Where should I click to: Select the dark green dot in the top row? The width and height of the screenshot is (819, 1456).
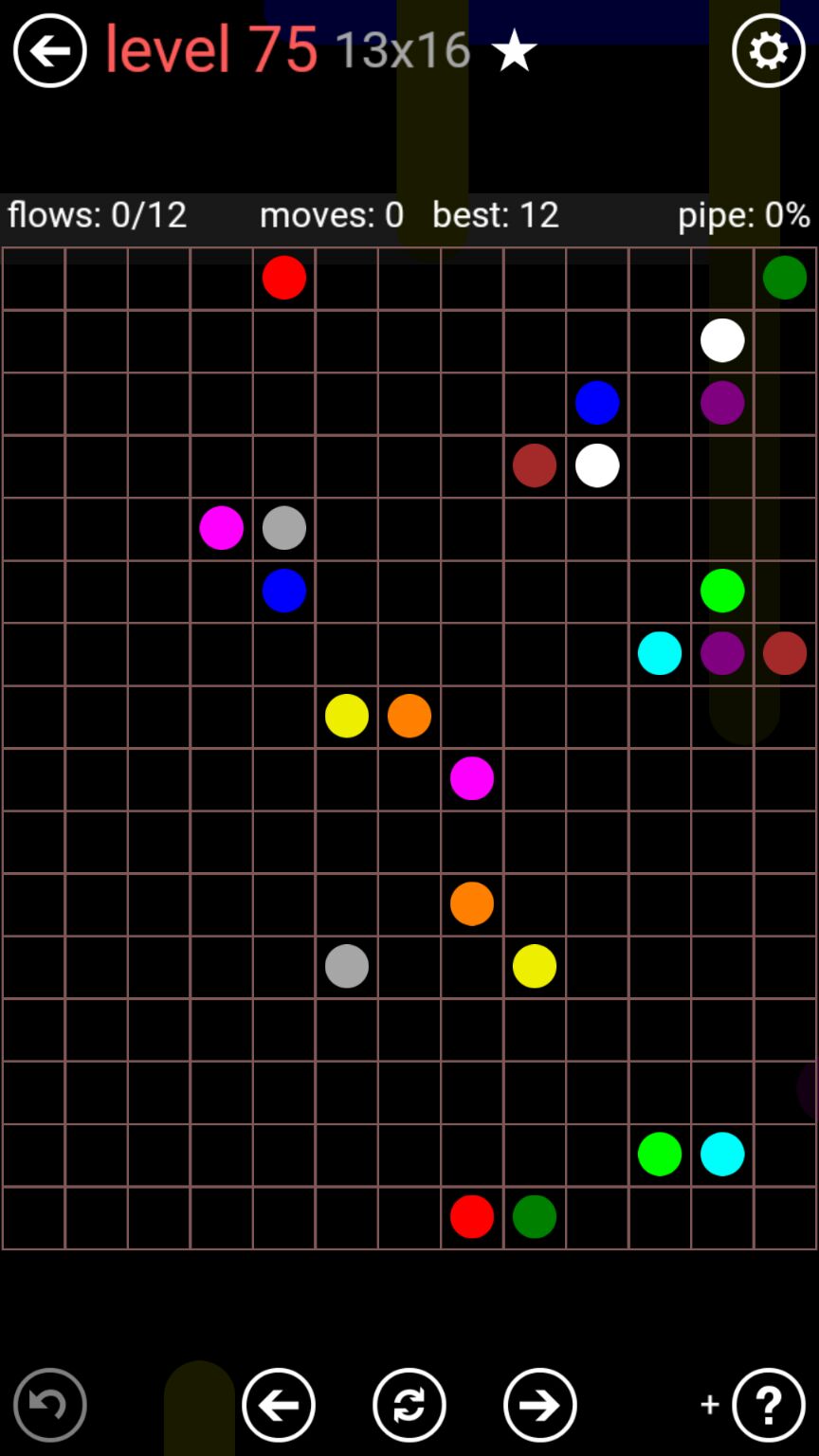pos(784,278)
